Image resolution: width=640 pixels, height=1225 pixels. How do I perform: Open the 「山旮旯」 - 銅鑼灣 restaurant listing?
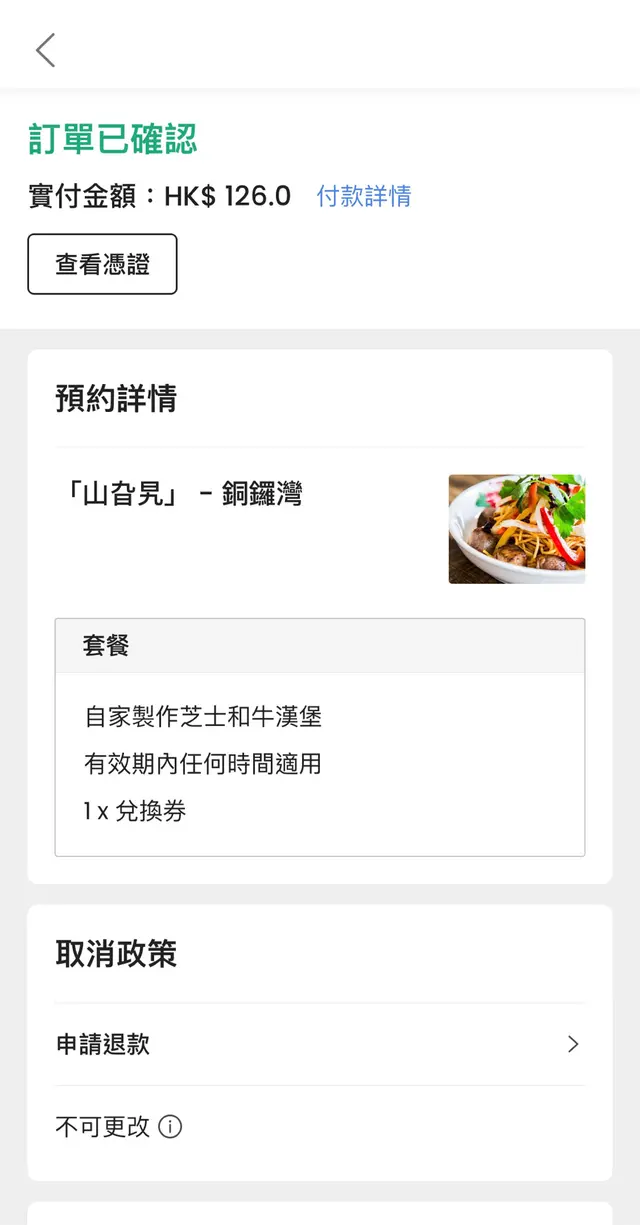tap(182, 494)
